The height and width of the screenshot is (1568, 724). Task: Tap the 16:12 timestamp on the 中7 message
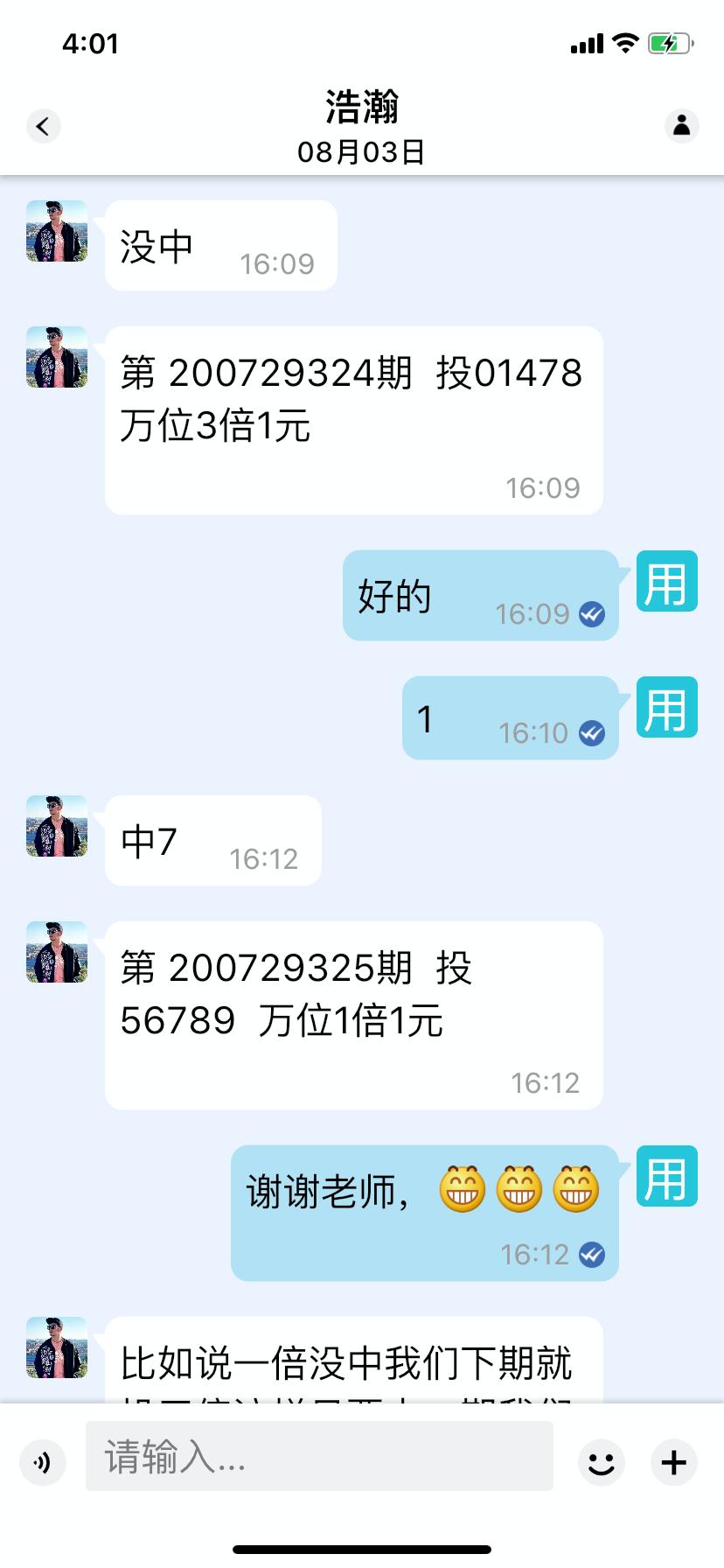coord(264,859)
